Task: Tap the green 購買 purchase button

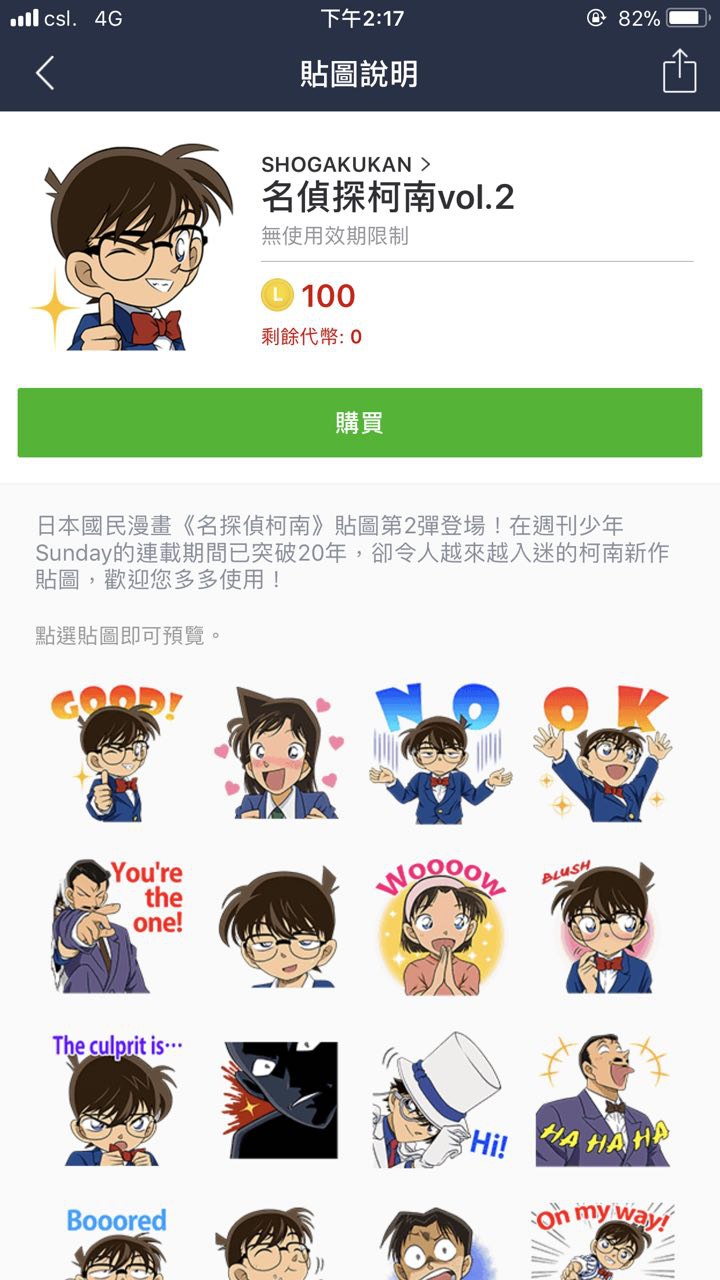Action: pos(360,423)
